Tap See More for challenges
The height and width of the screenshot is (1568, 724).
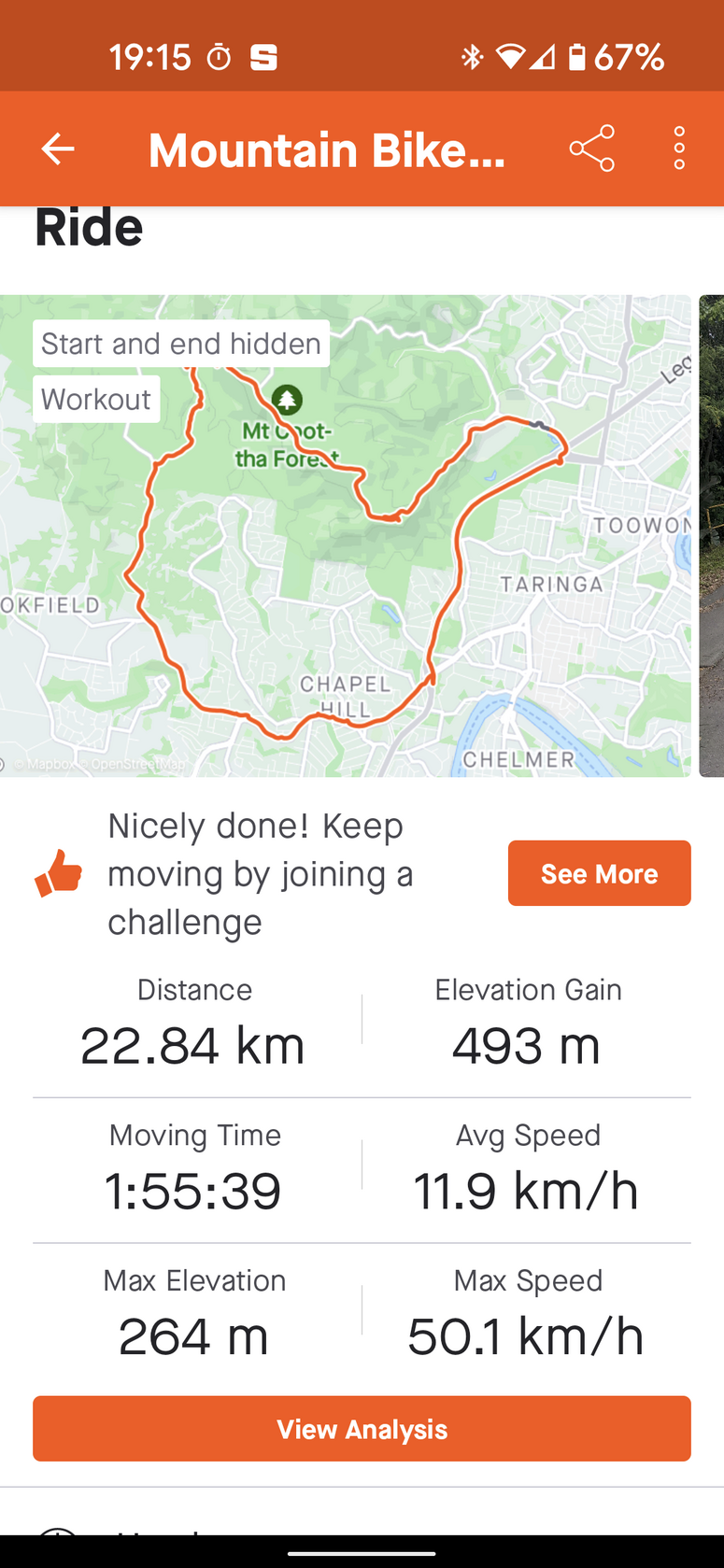pyautogui.click(x=599, y=873)
